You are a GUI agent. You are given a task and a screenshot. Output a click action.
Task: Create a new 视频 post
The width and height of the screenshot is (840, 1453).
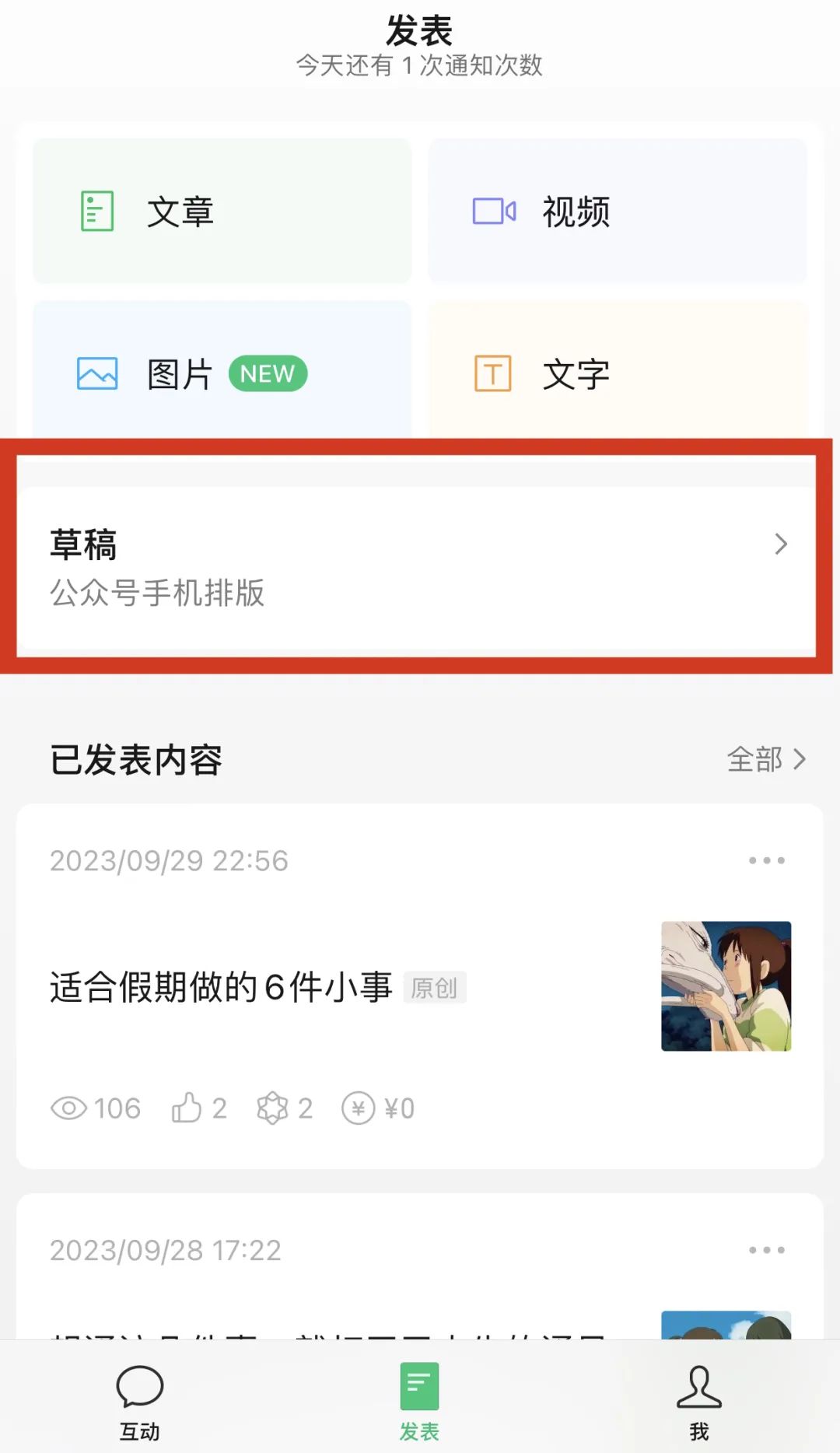(x=617, y=212)
